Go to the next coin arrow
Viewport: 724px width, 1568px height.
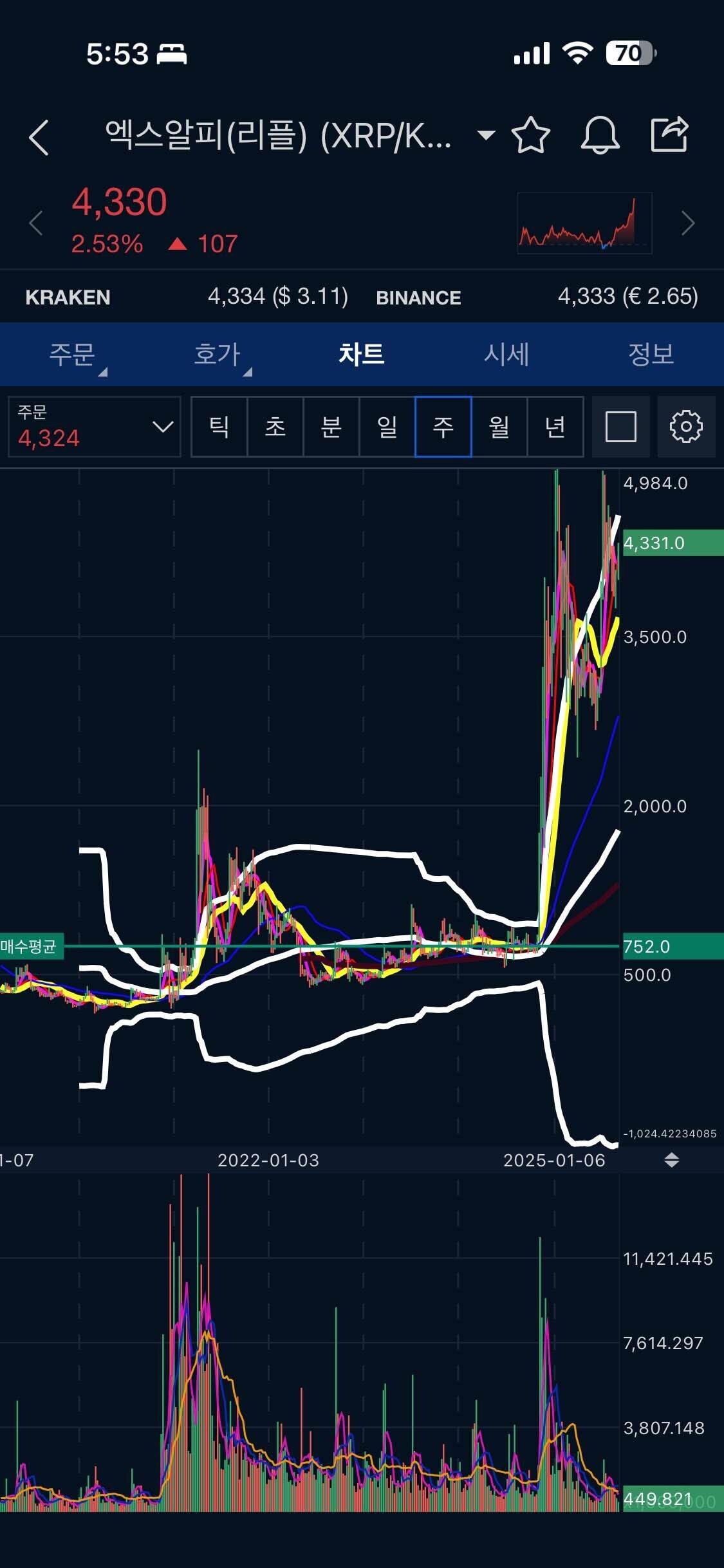[688, 223]
